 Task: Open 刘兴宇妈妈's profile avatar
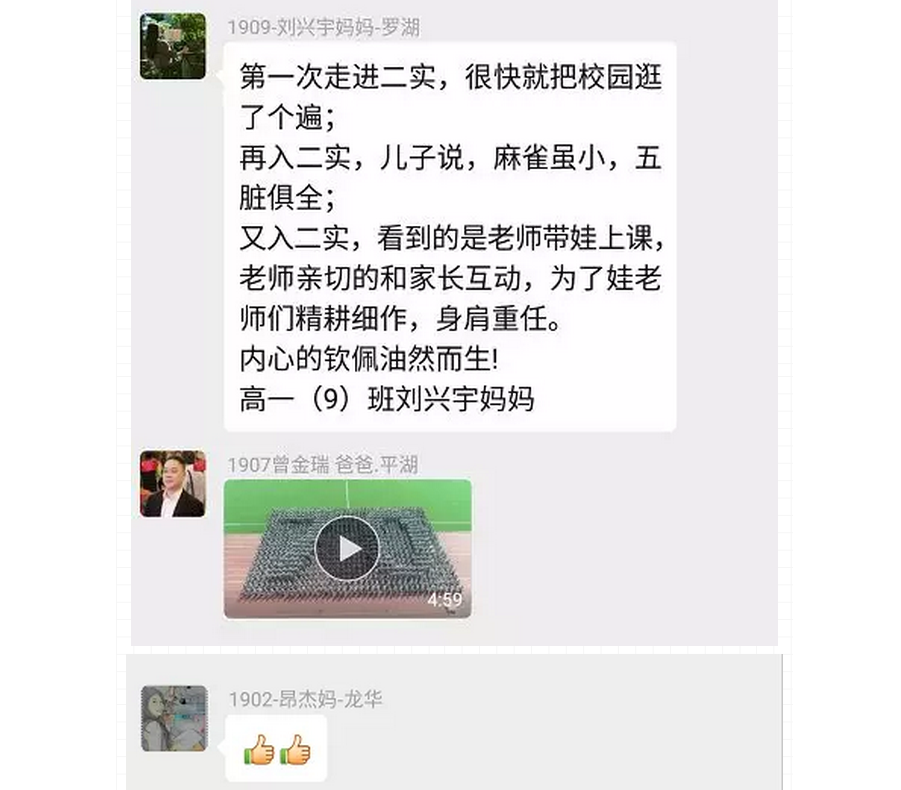click(x=173, y=46)
